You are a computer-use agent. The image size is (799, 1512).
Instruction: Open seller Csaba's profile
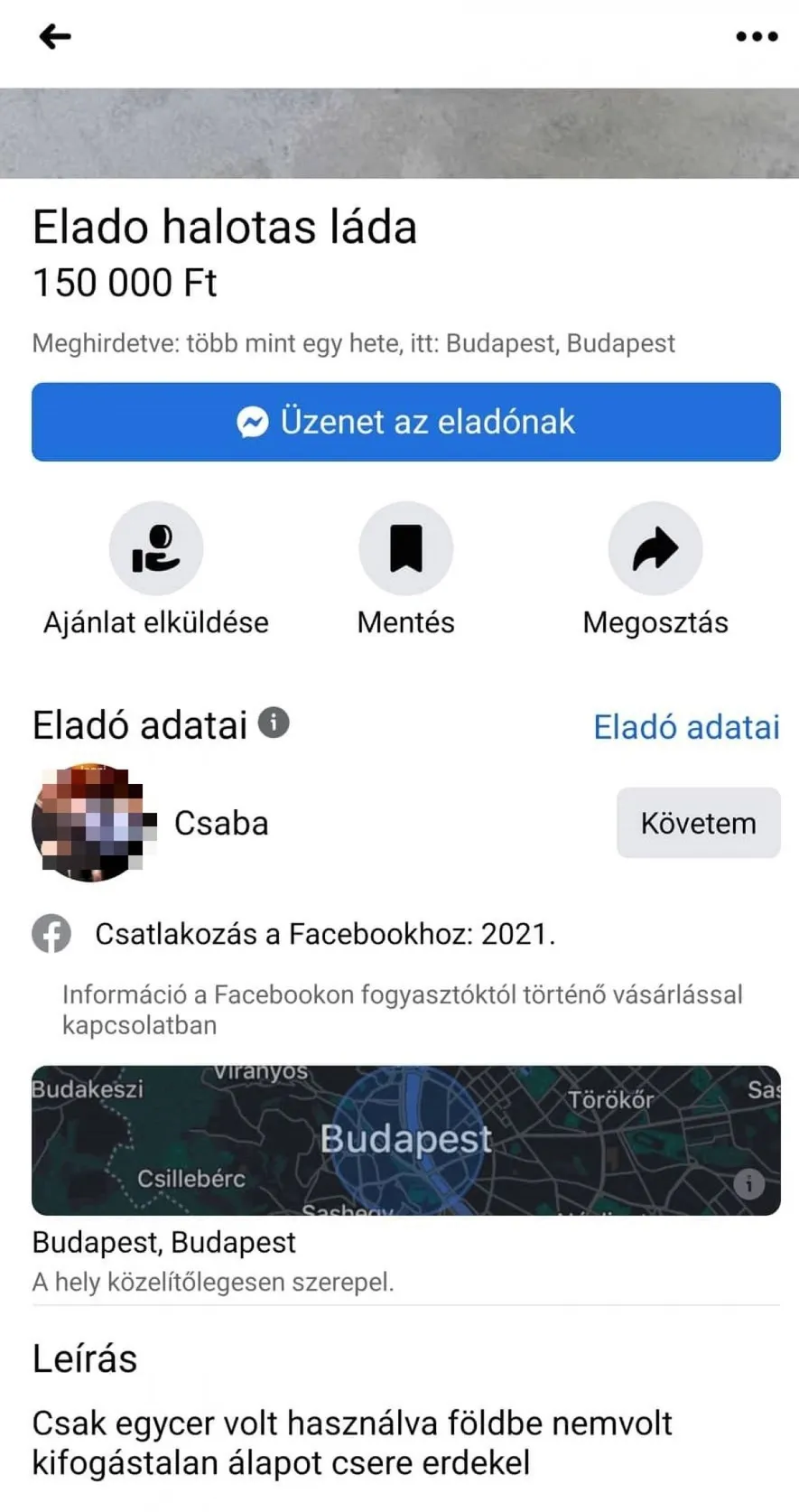(220, 823)
